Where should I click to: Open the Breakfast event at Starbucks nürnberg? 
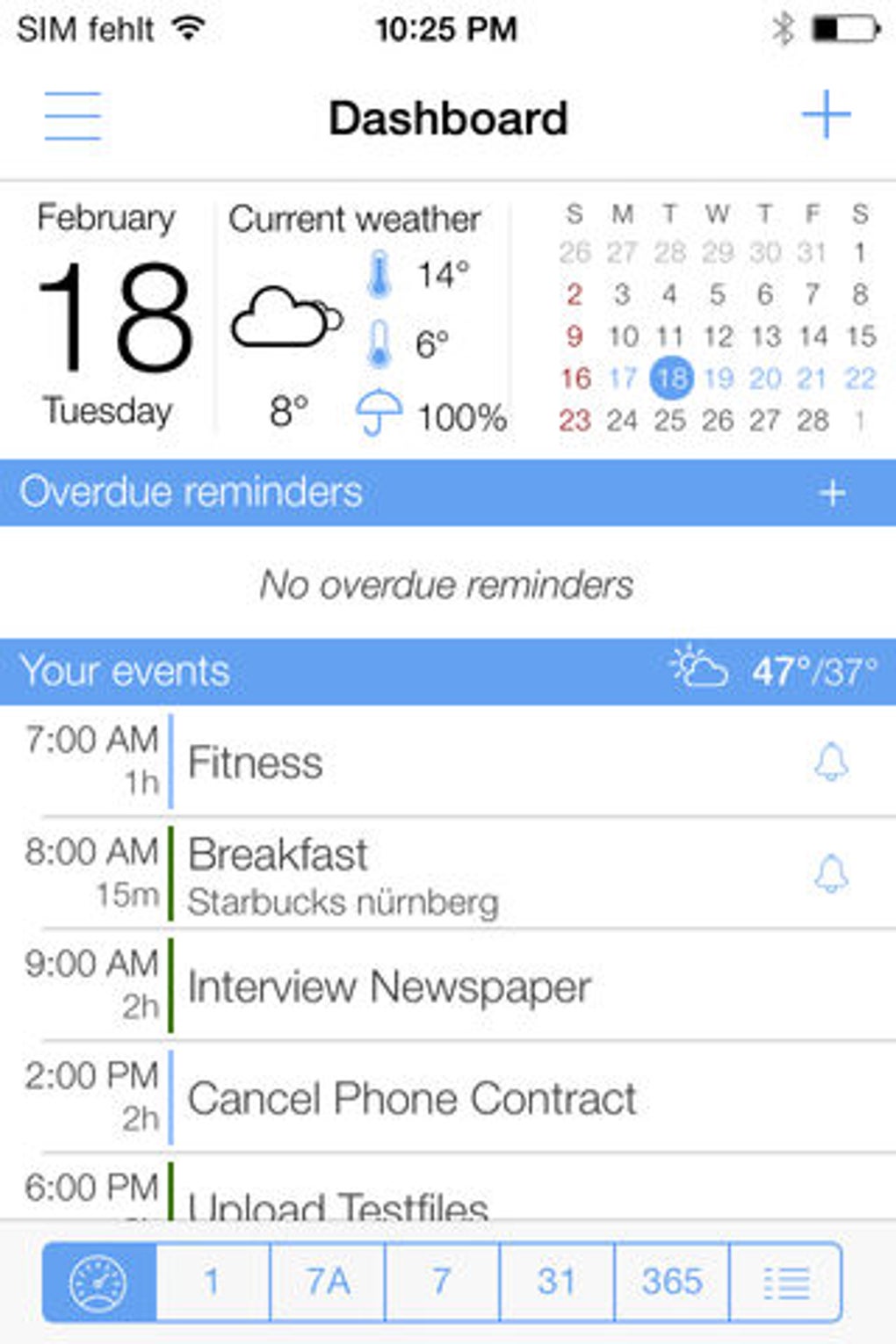[x=448, y=874]
